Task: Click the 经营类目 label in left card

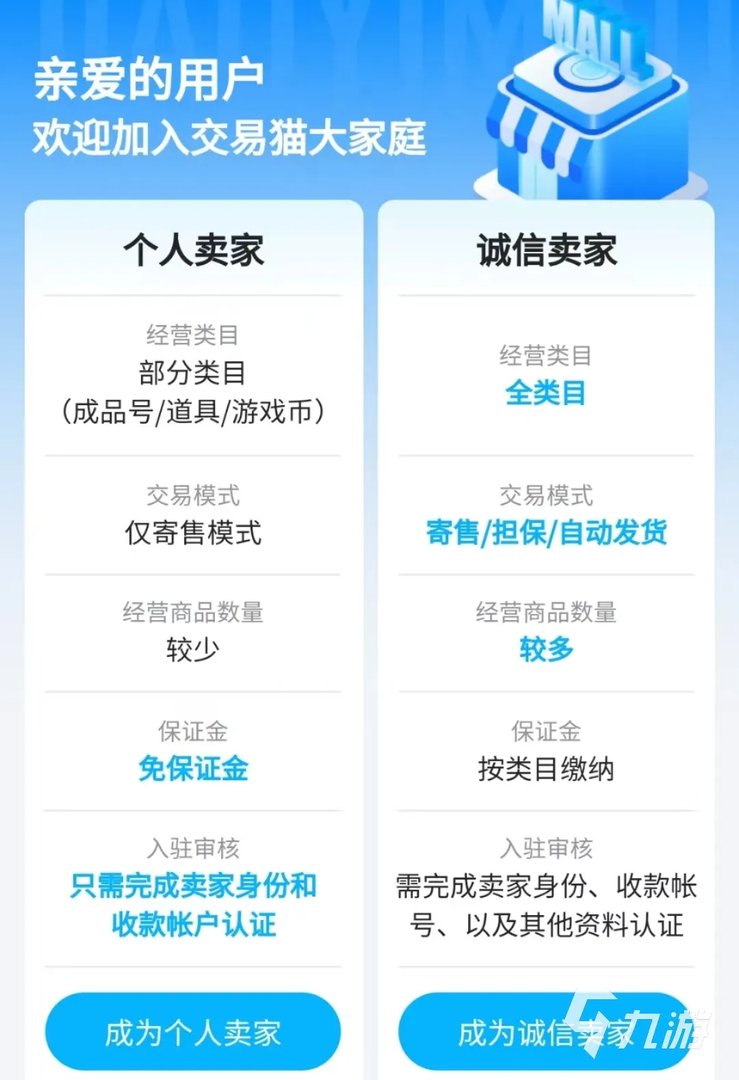Action: click(191, 338)
